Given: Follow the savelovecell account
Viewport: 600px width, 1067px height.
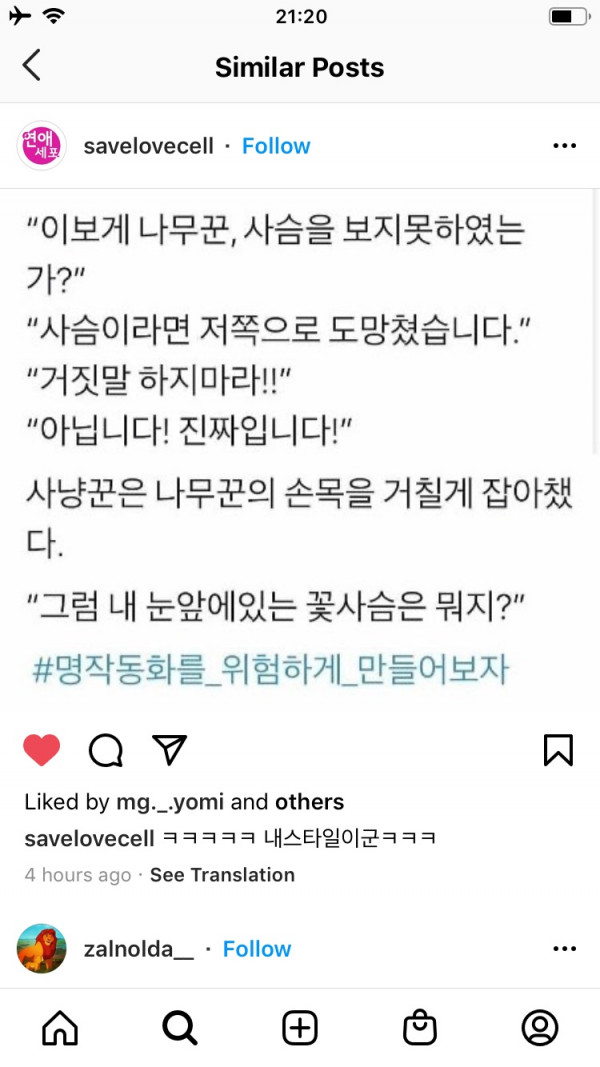Looking at the screenshot, I should point(276,146).
